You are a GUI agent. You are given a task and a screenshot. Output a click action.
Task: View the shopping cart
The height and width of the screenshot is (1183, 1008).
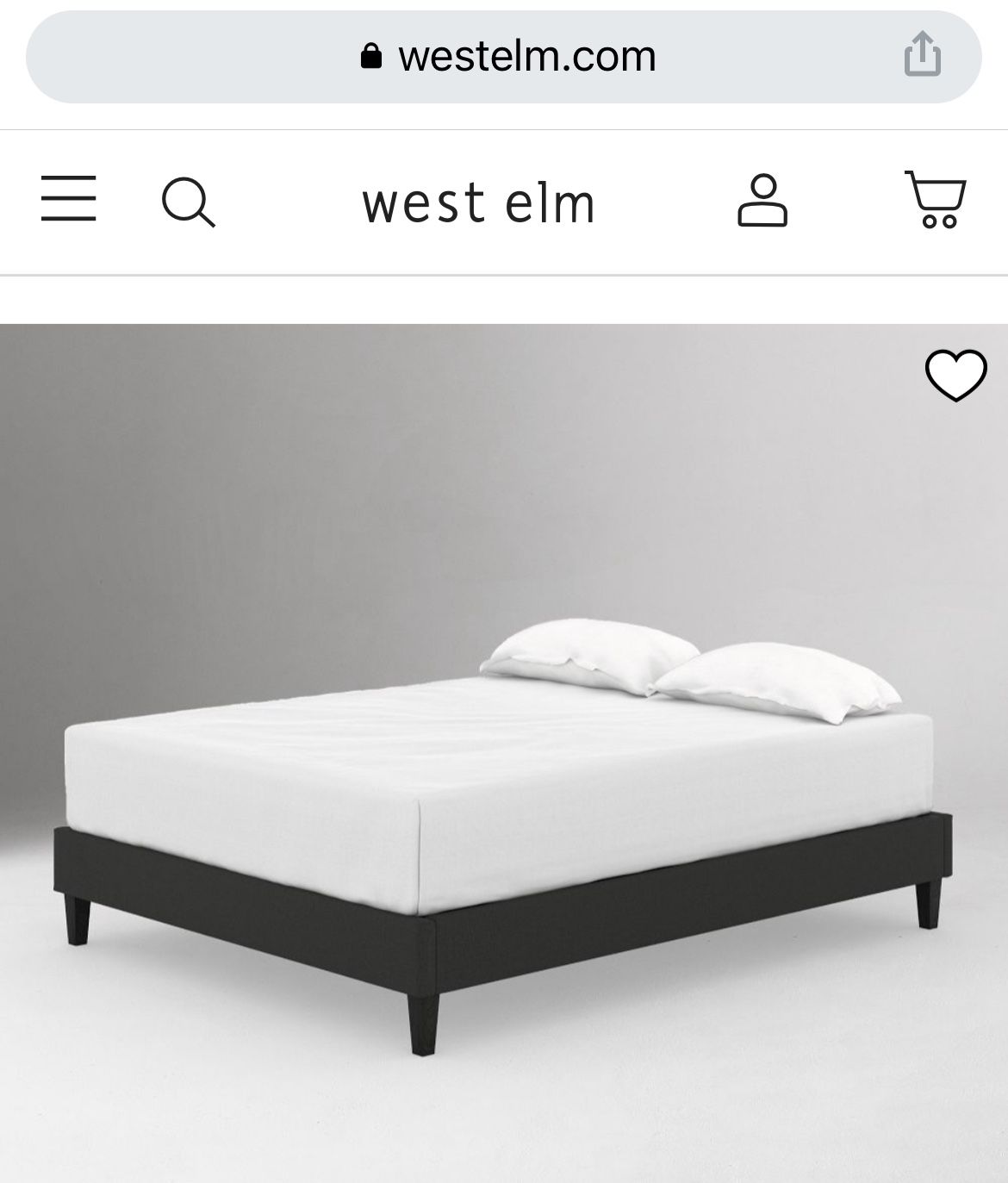936,200
